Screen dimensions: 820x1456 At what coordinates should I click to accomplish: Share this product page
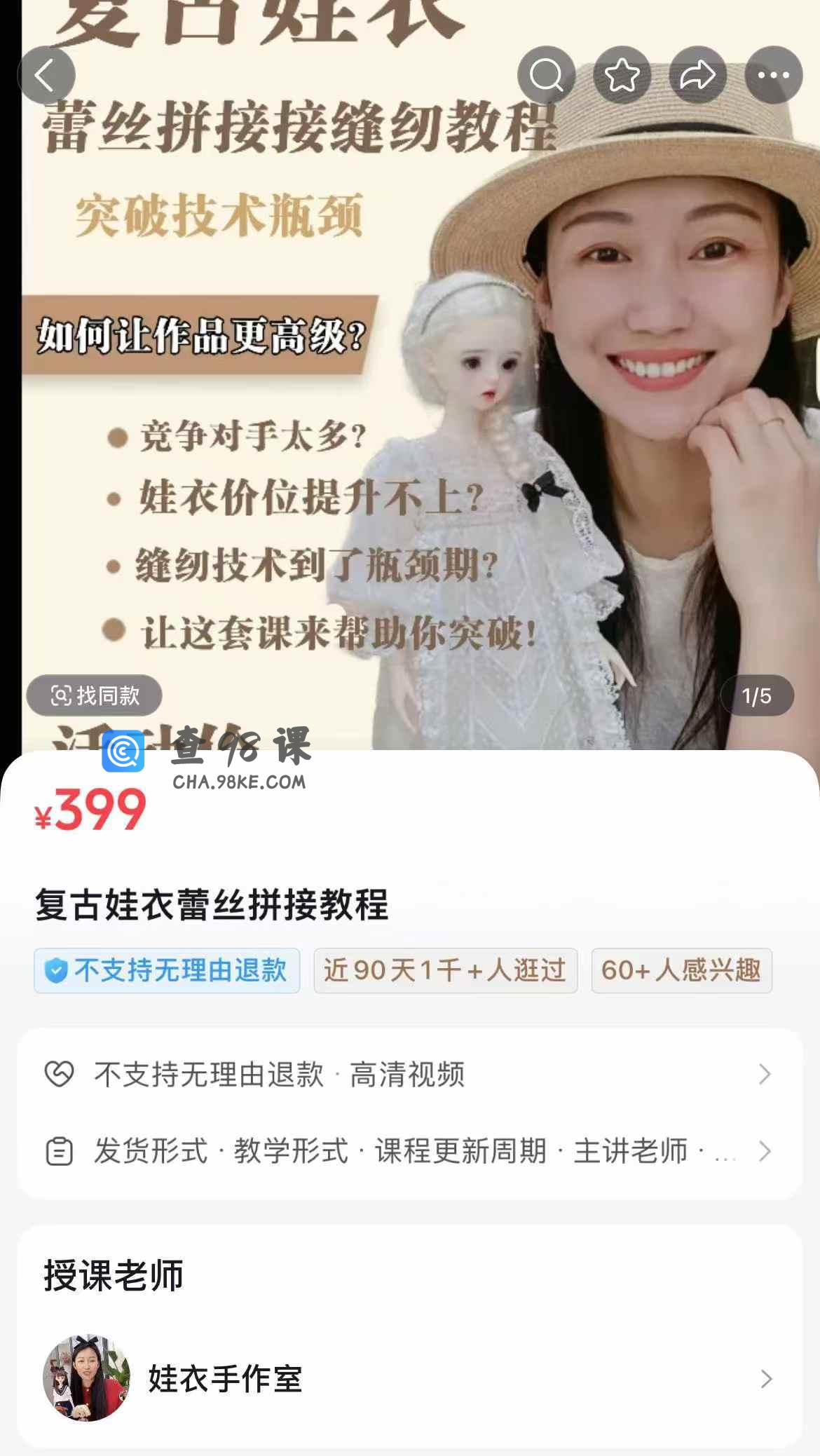tap(698, 75)
